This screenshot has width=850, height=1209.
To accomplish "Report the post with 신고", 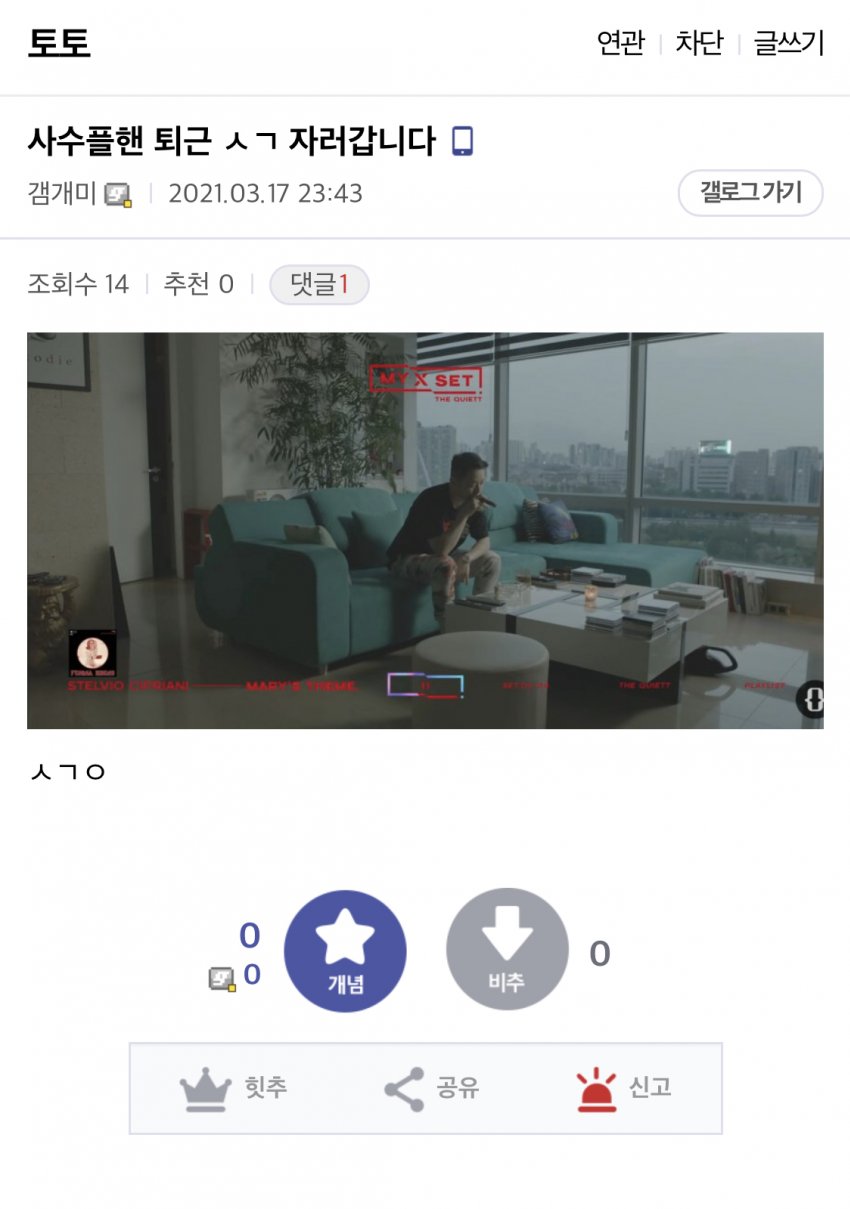I will point(623,1088).
